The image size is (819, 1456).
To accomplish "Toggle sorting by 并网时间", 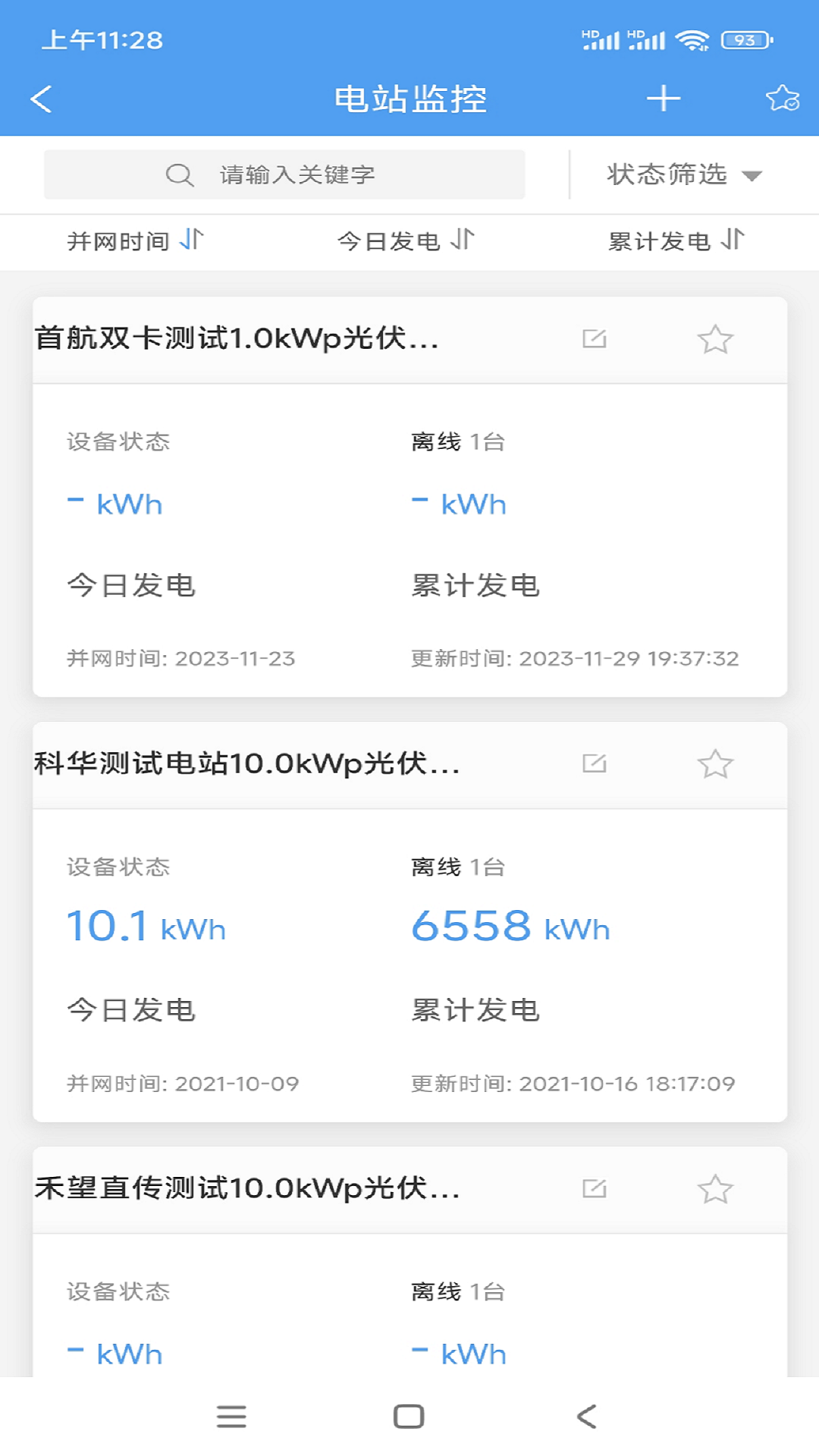I will [x=133, y=241].
